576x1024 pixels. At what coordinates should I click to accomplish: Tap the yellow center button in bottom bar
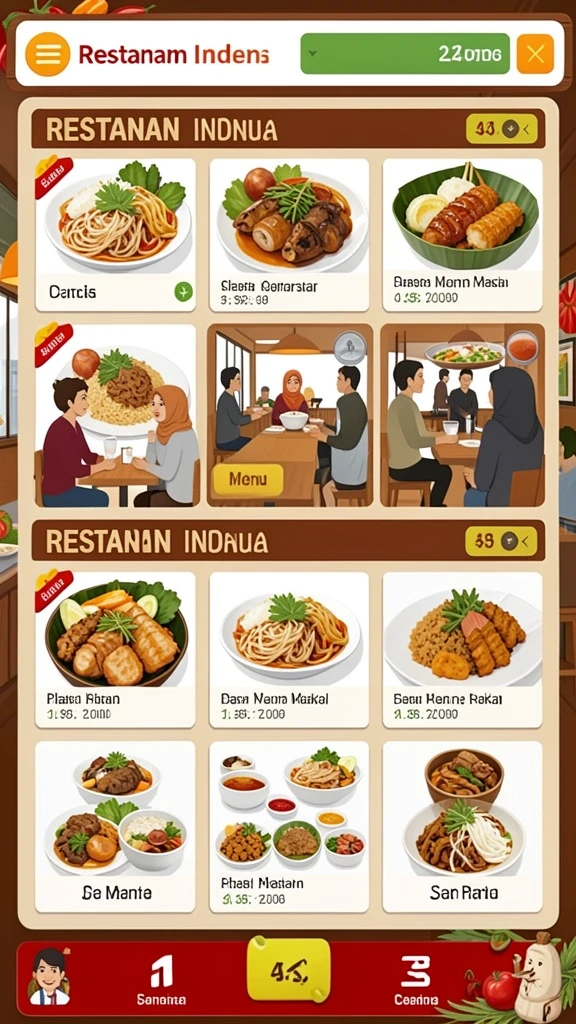(289, 970)
